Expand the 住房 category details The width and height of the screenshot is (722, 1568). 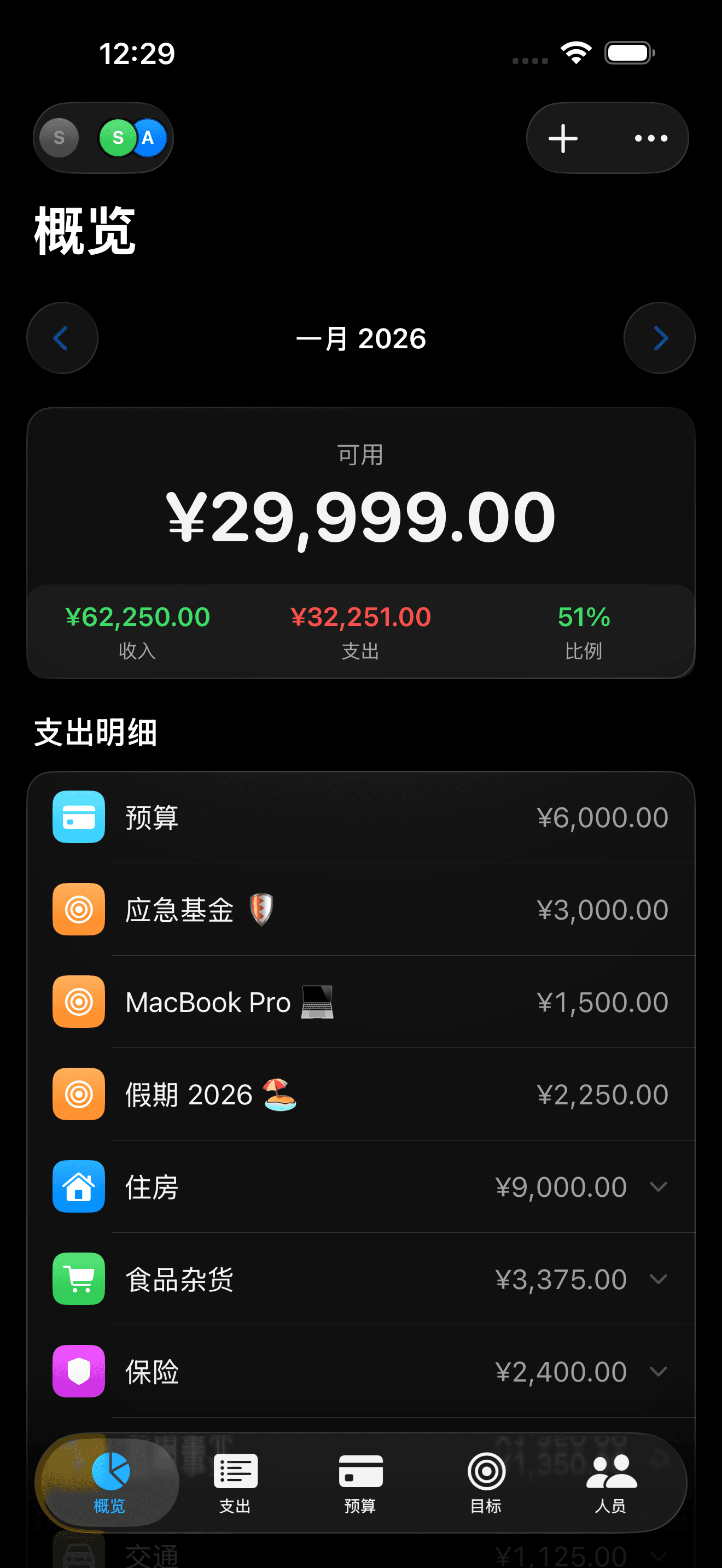point(659,1186)
